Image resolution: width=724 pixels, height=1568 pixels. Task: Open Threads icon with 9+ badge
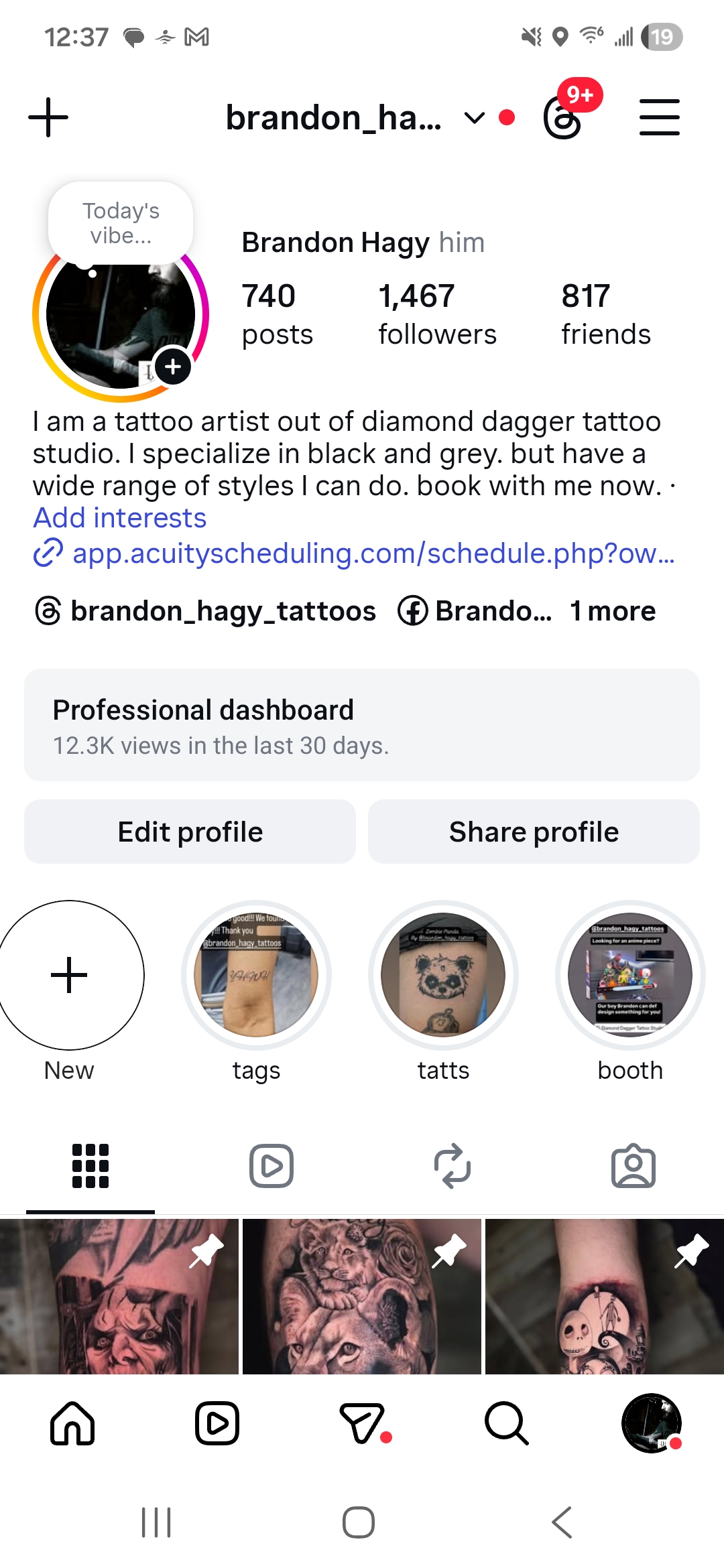[x=563, y=117]
